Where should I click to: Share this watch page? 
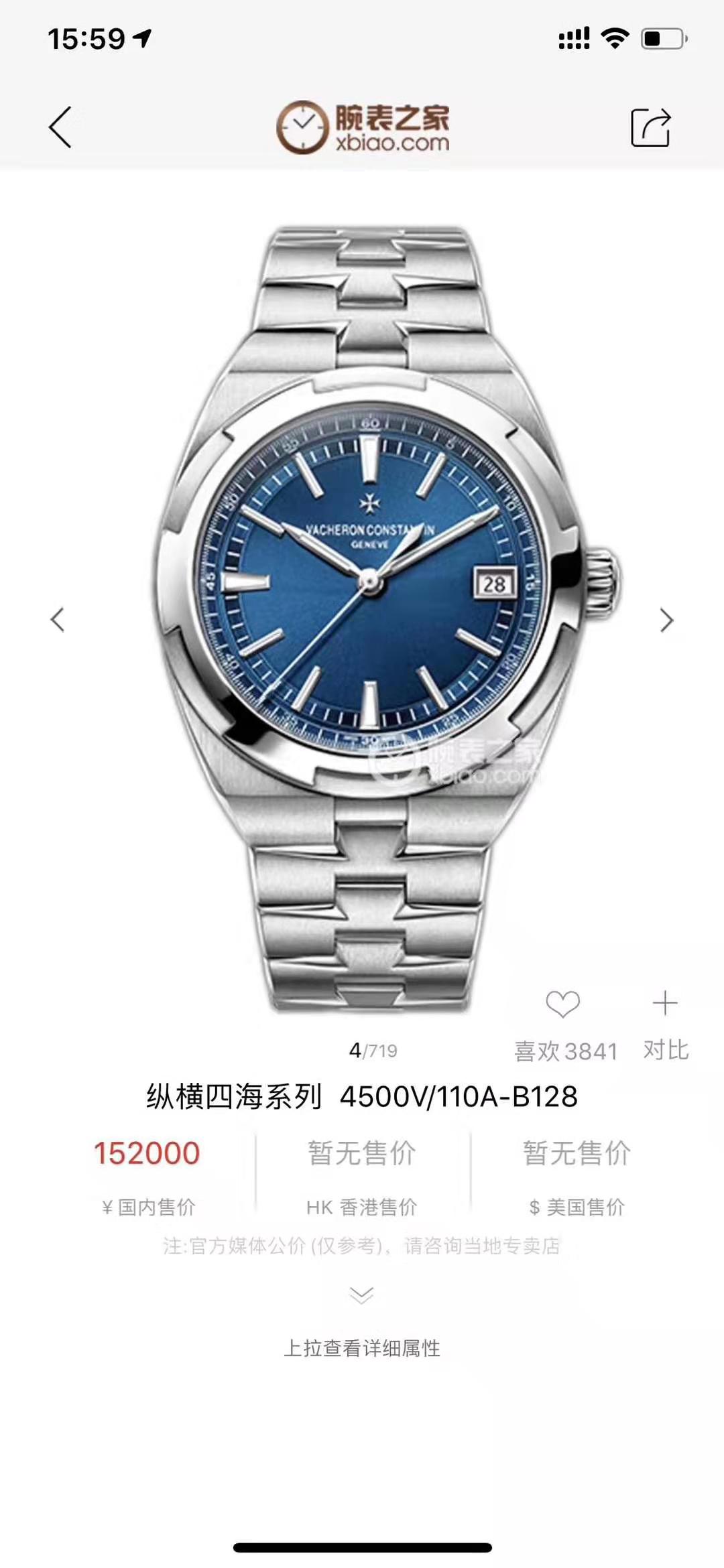click(650, 127)
